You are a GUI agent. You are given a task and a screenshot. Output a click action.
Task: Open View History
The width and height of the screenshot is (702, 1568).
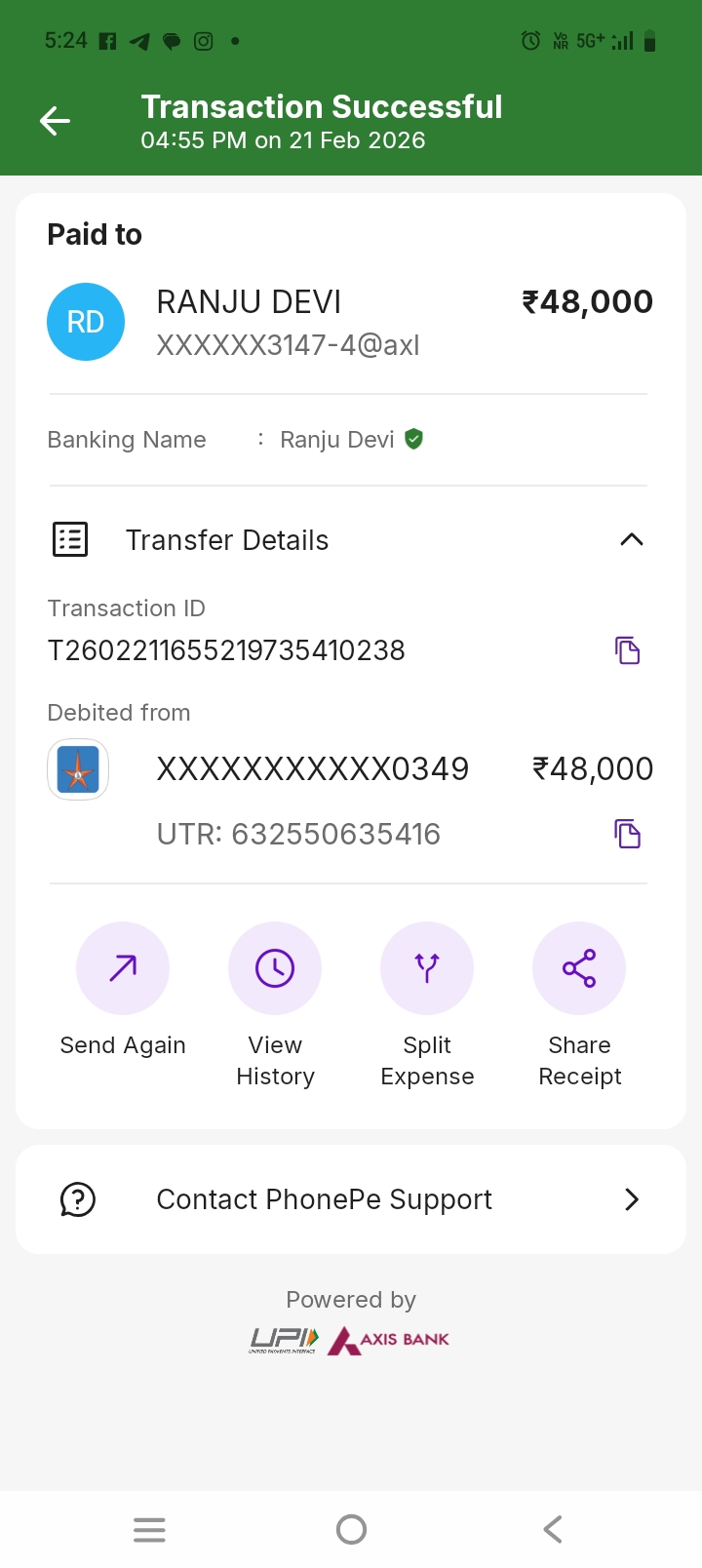coord(275,968)
